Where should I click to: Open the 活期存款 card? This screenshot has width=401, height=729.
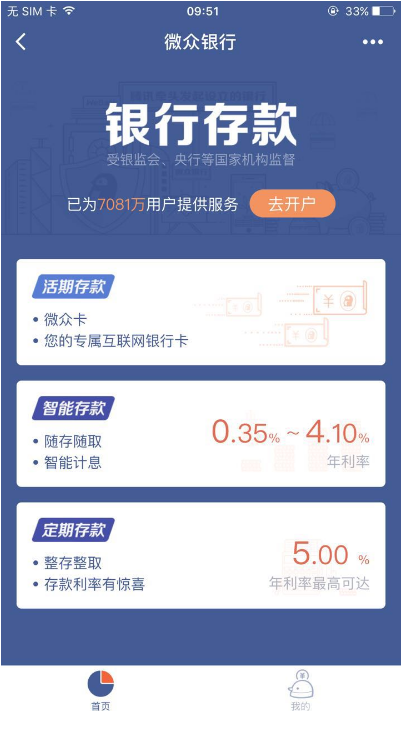[201, 312]
